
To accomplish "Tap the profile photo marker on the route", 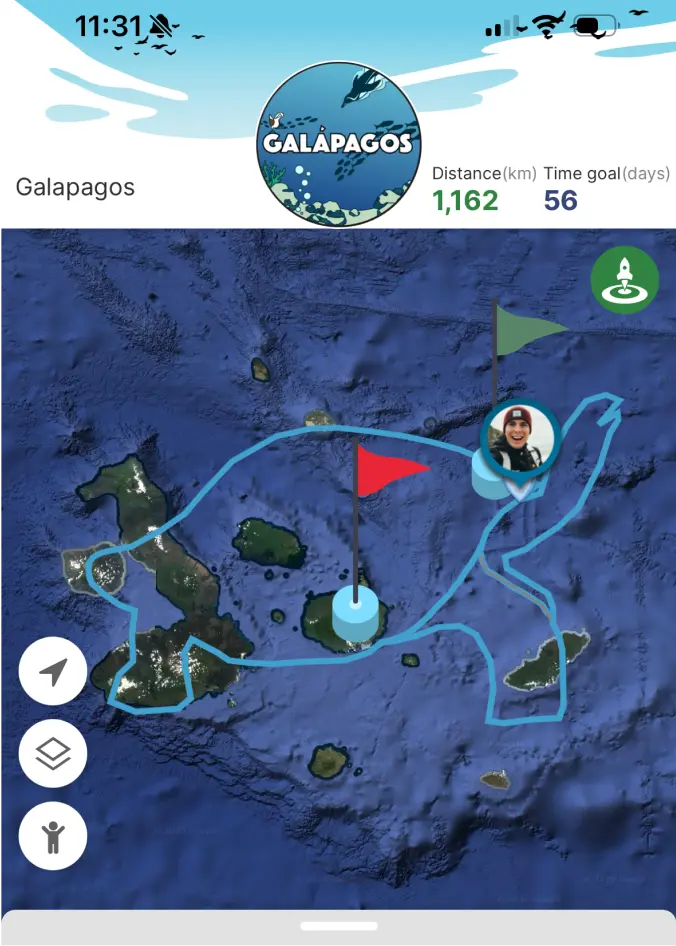I will pyautogui.click(x=519, y=438).
